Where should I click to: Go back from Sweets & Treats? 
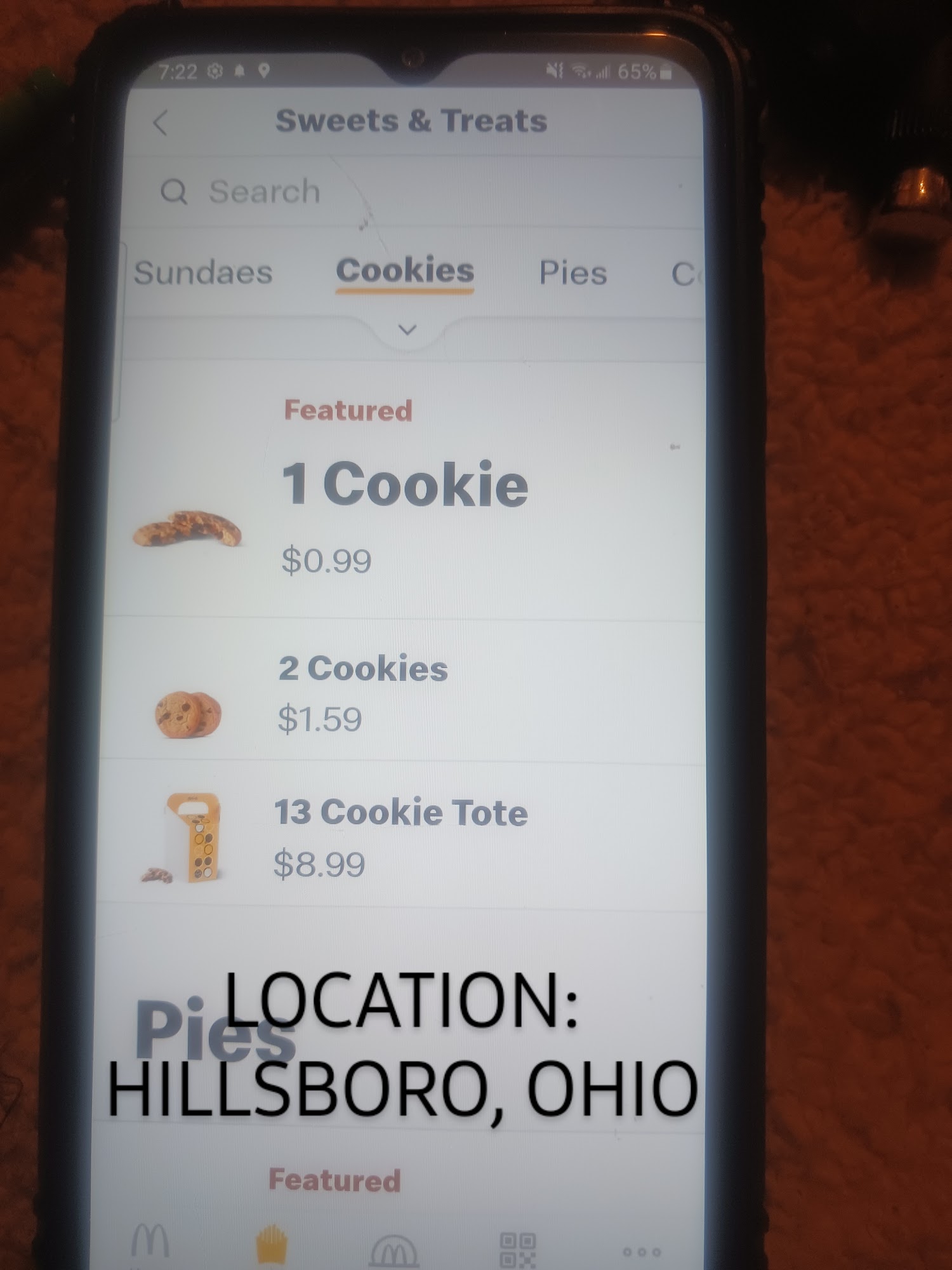pos(161,123)
